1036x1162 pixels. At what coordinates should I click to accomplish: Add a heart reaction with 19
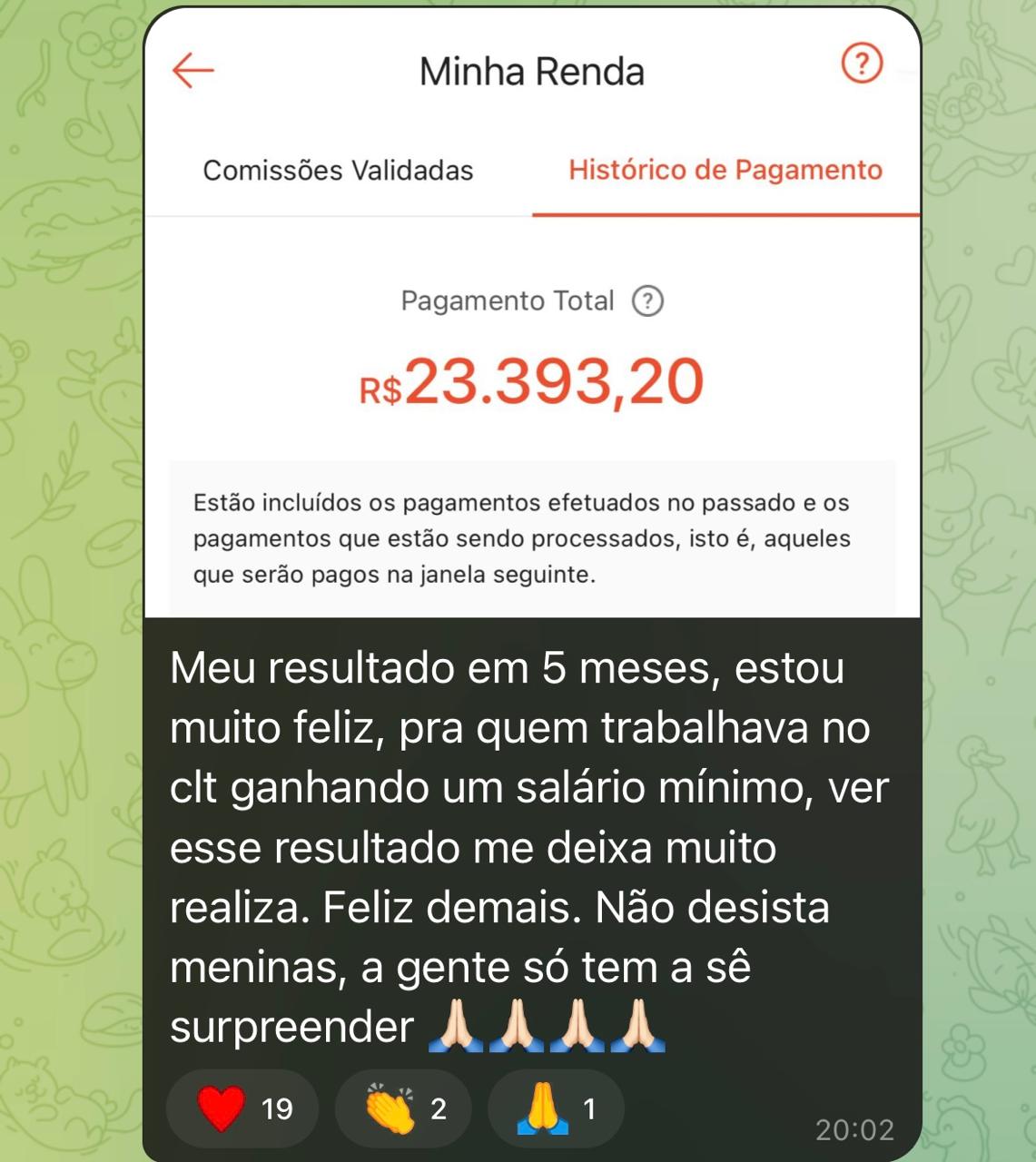242,1108
